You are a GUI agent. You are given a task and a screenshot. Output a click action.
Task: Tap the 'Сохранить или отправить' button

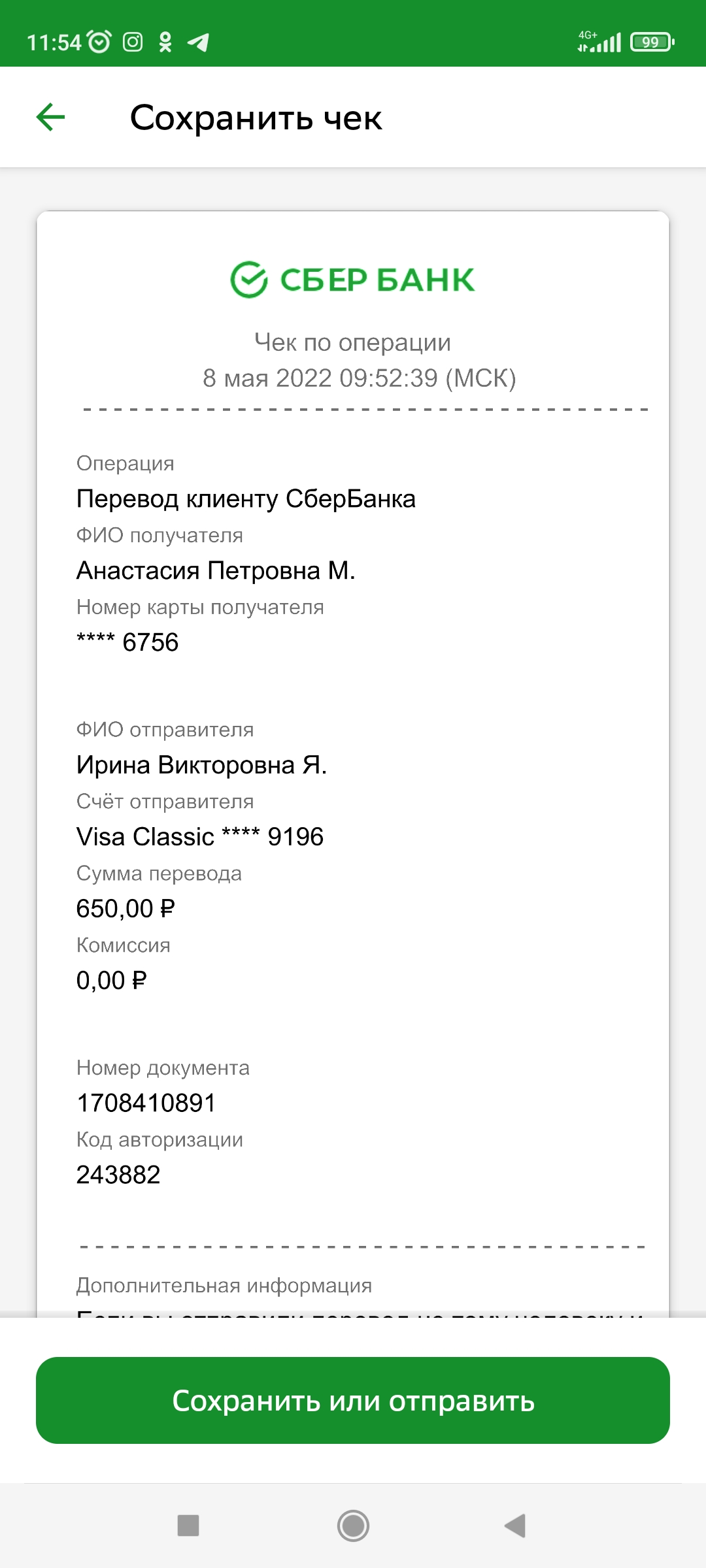pyautogui.click(x=353, y=1400)
